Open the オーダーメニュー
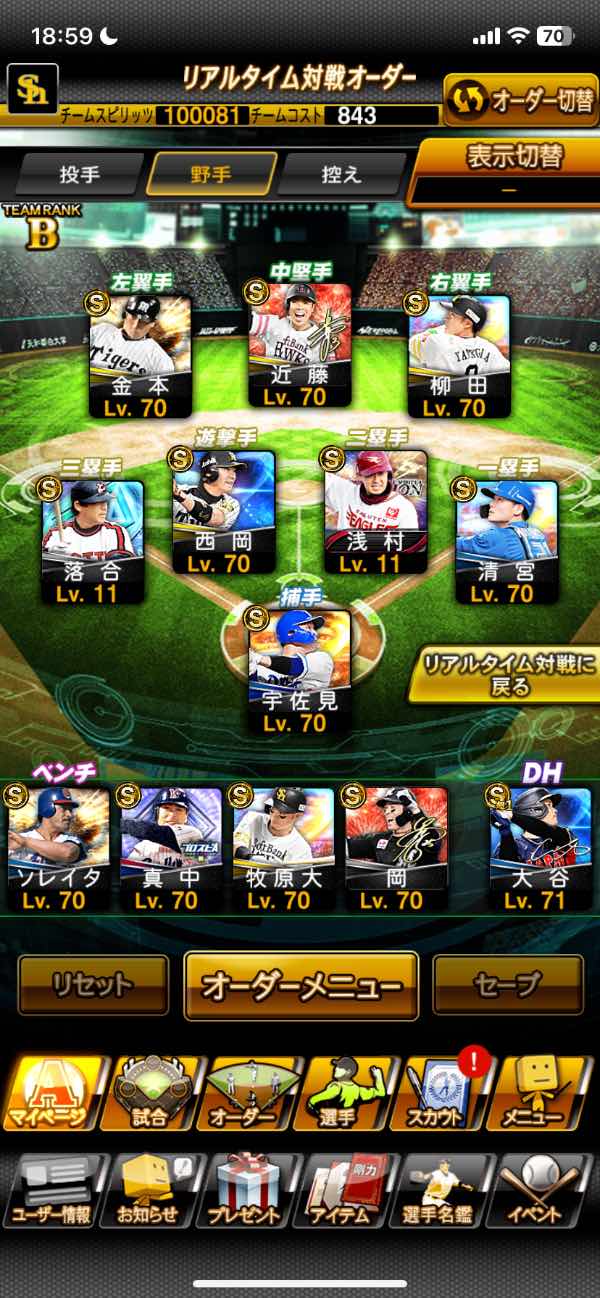The height and width of the screenshot is (1298, 600). 301,986
